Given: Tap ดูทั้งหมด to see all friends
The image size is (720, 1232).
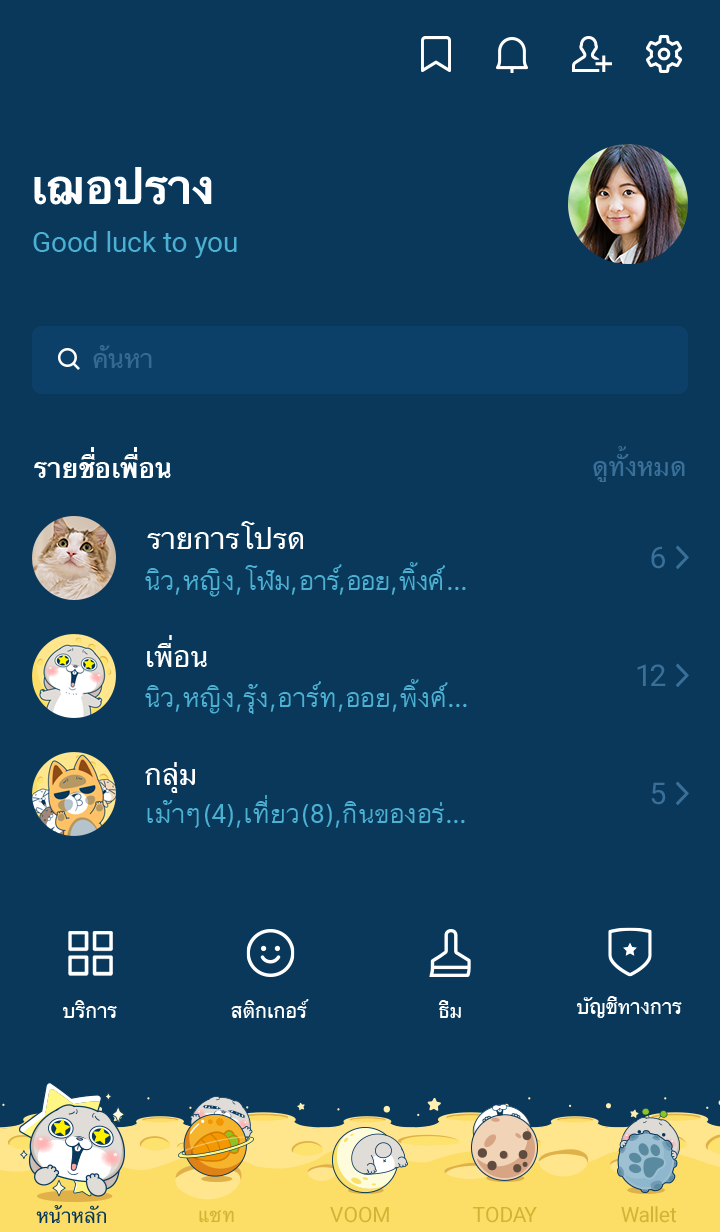Looking at the screenshot, I should tap(638, 468).
